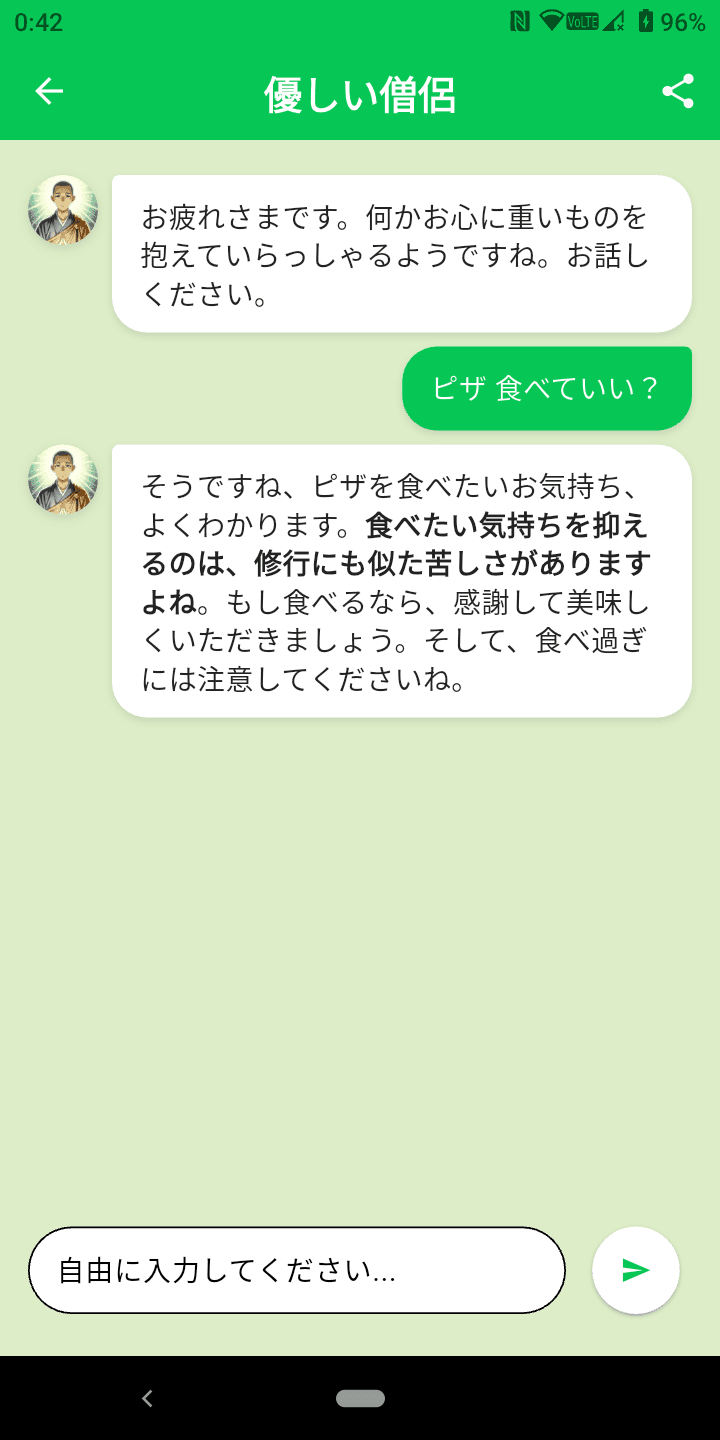720x1440 pixels.
Task: Tap the message input field
Action: click(x=297, y=1269)
